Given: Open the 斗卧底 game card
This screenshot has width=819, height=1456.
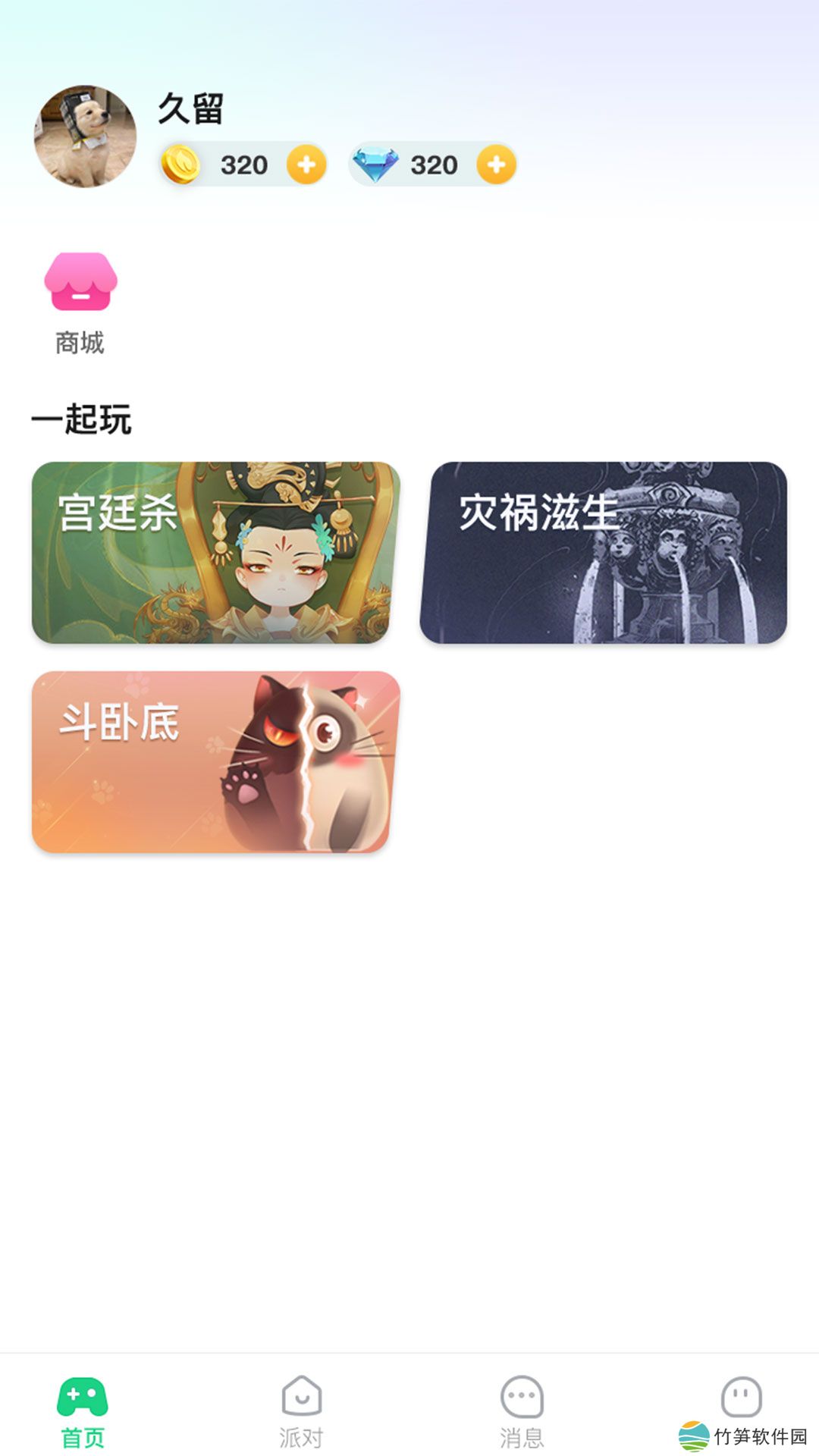Looking at the screenshot, I should pos(215,762).
